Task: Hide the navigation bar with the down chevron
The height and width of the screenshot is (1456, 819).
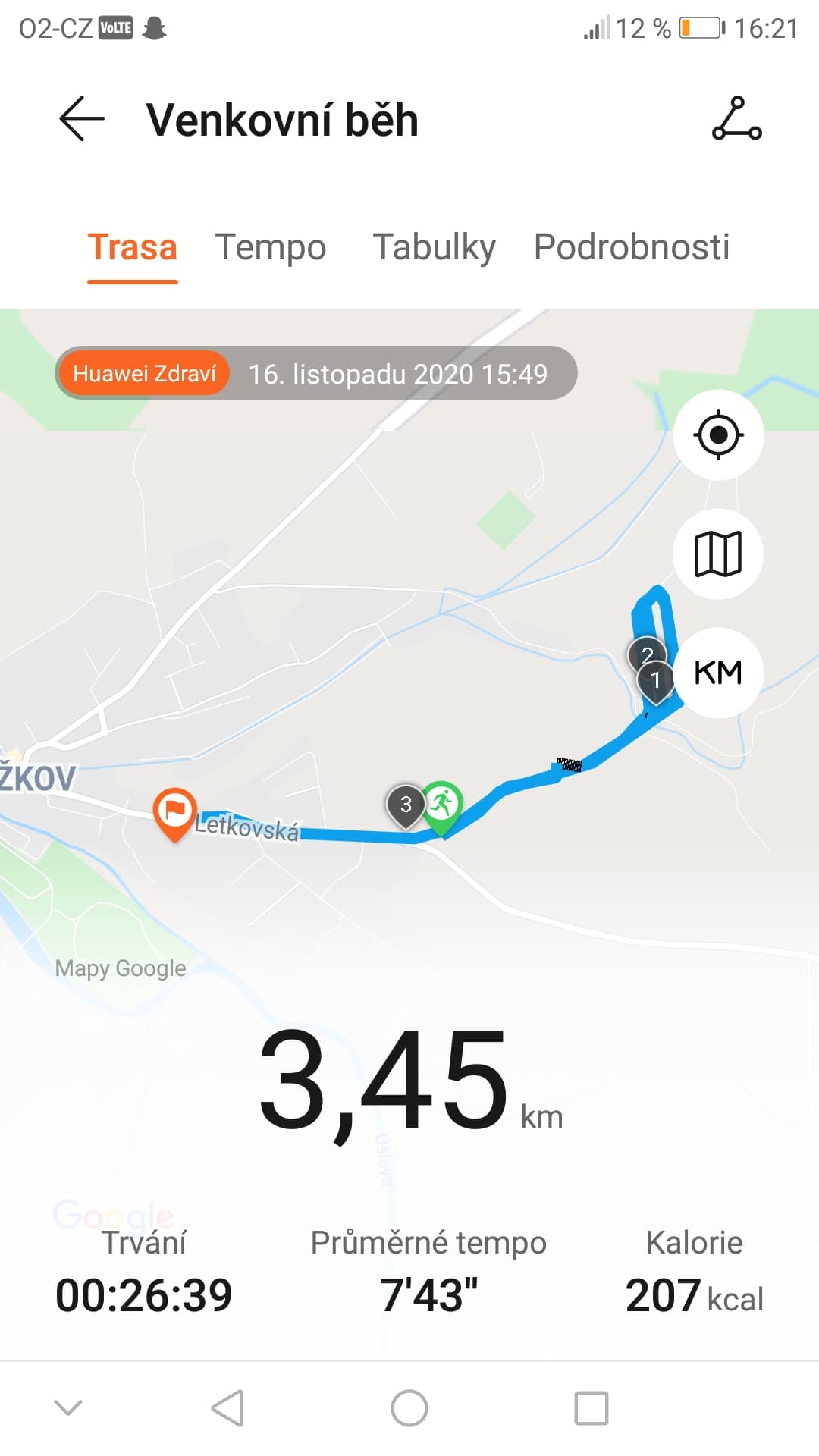Action: click(x=68, y=1408)
